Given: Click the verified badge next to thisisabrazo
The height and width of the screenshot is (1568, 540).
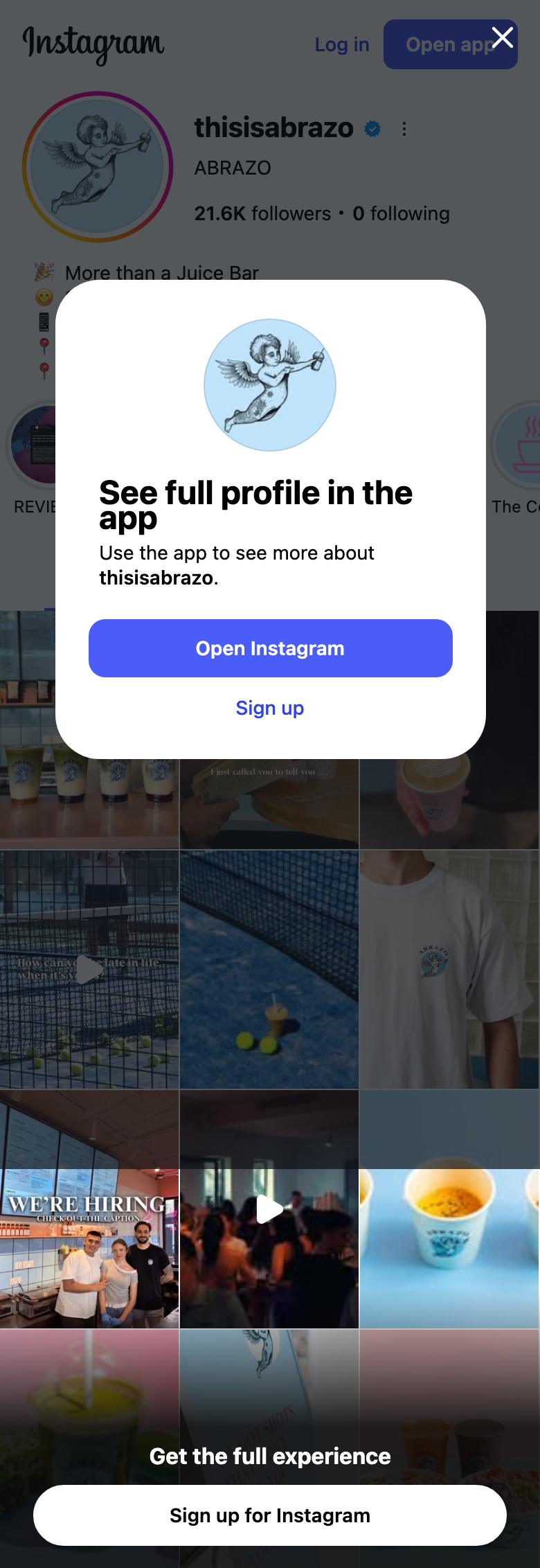Looking at the screenshot, I should coord(372,129).
